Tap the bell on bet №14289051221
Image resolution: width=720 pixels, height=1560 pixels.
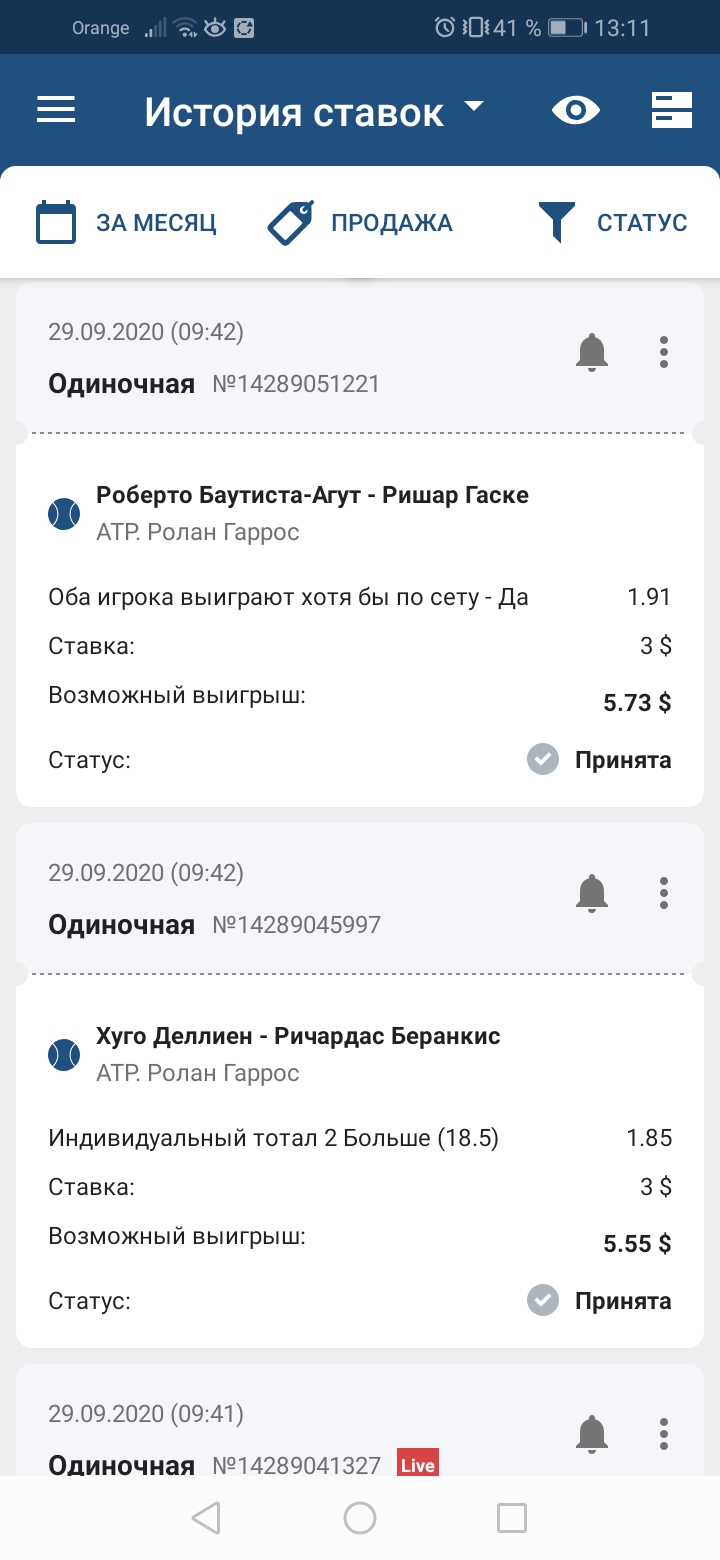pyautogui.click(x=592, y=352)
